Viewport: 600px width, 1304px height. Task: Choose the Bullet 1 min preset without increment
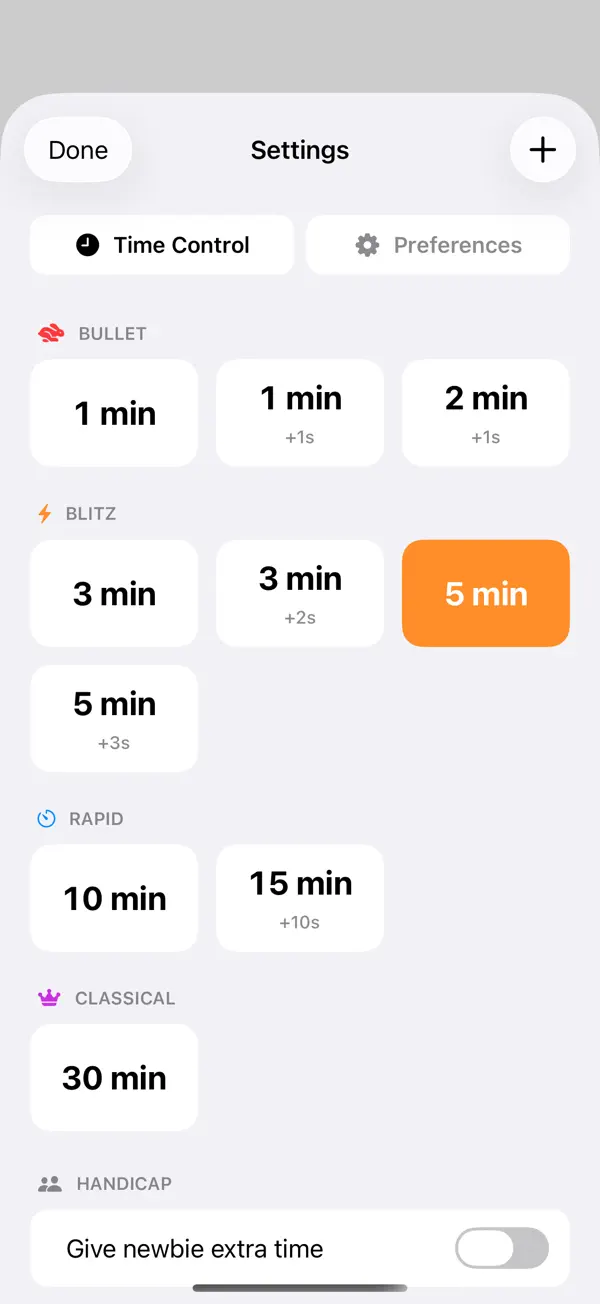coord(114,413)
